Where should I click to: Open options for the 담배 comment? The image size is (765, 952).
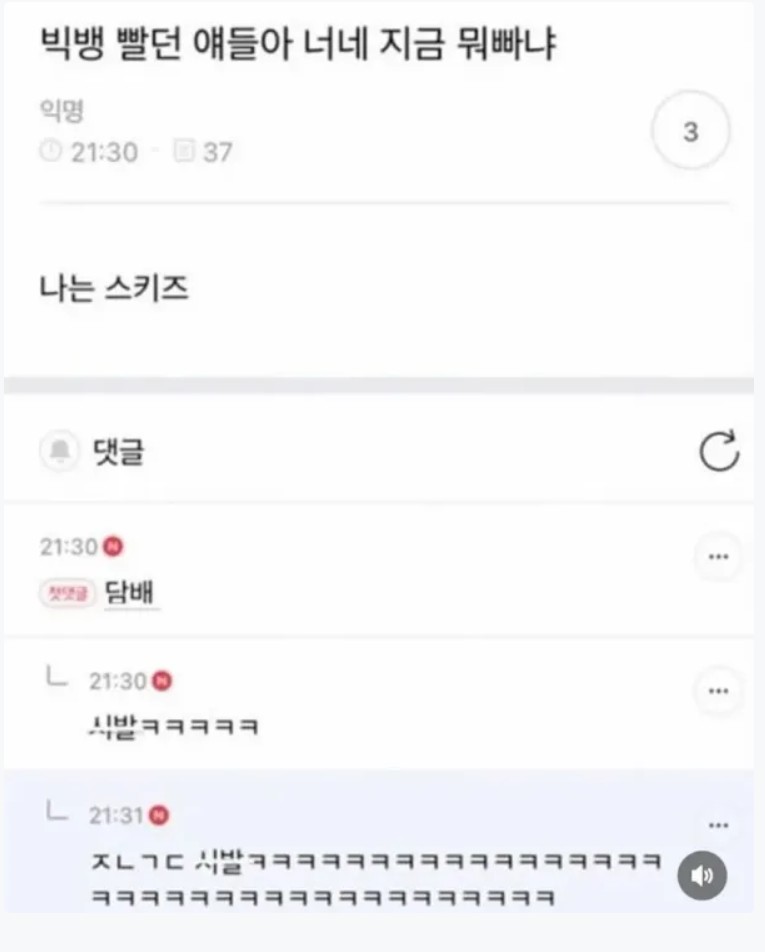[x=718, y=557]
